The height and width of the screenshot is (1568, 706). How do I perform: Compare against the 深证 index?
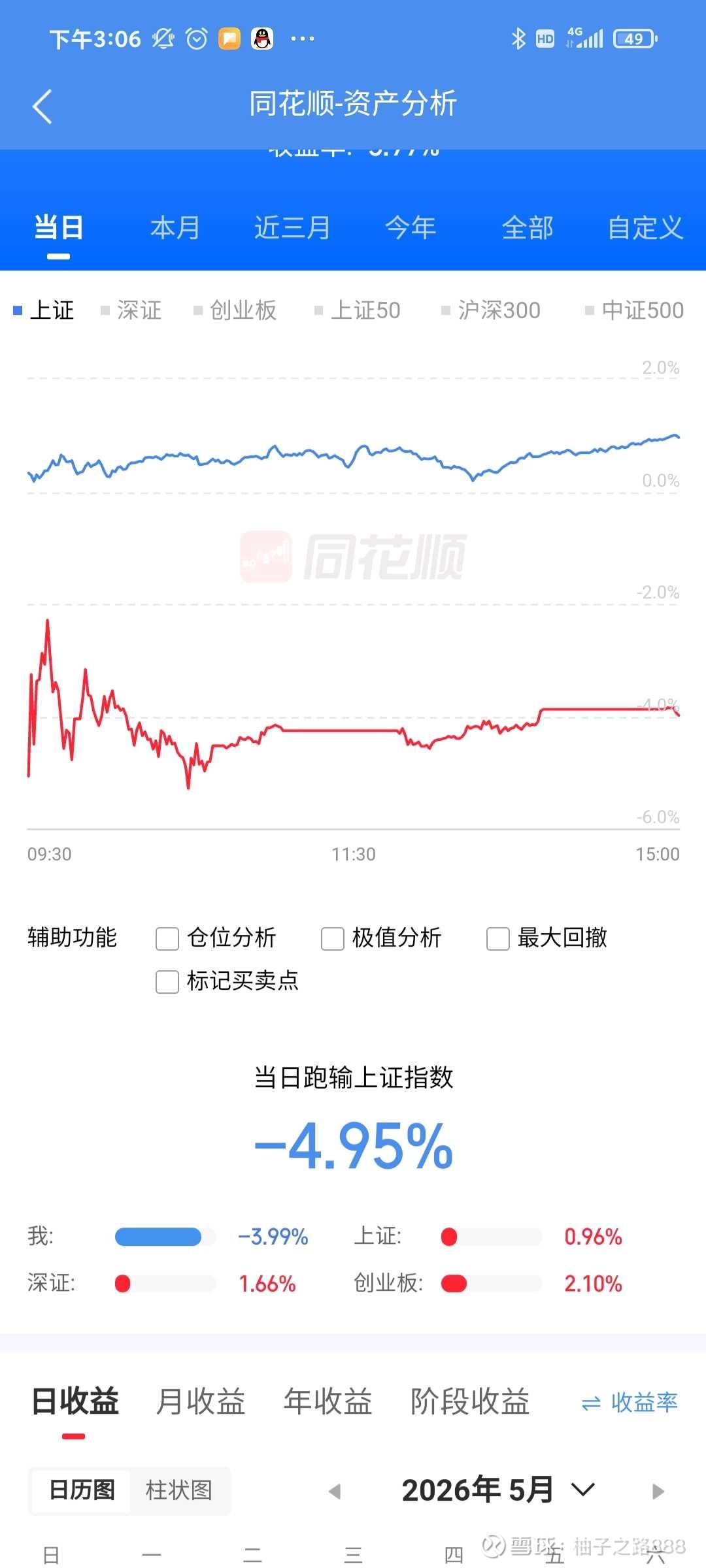131,310
